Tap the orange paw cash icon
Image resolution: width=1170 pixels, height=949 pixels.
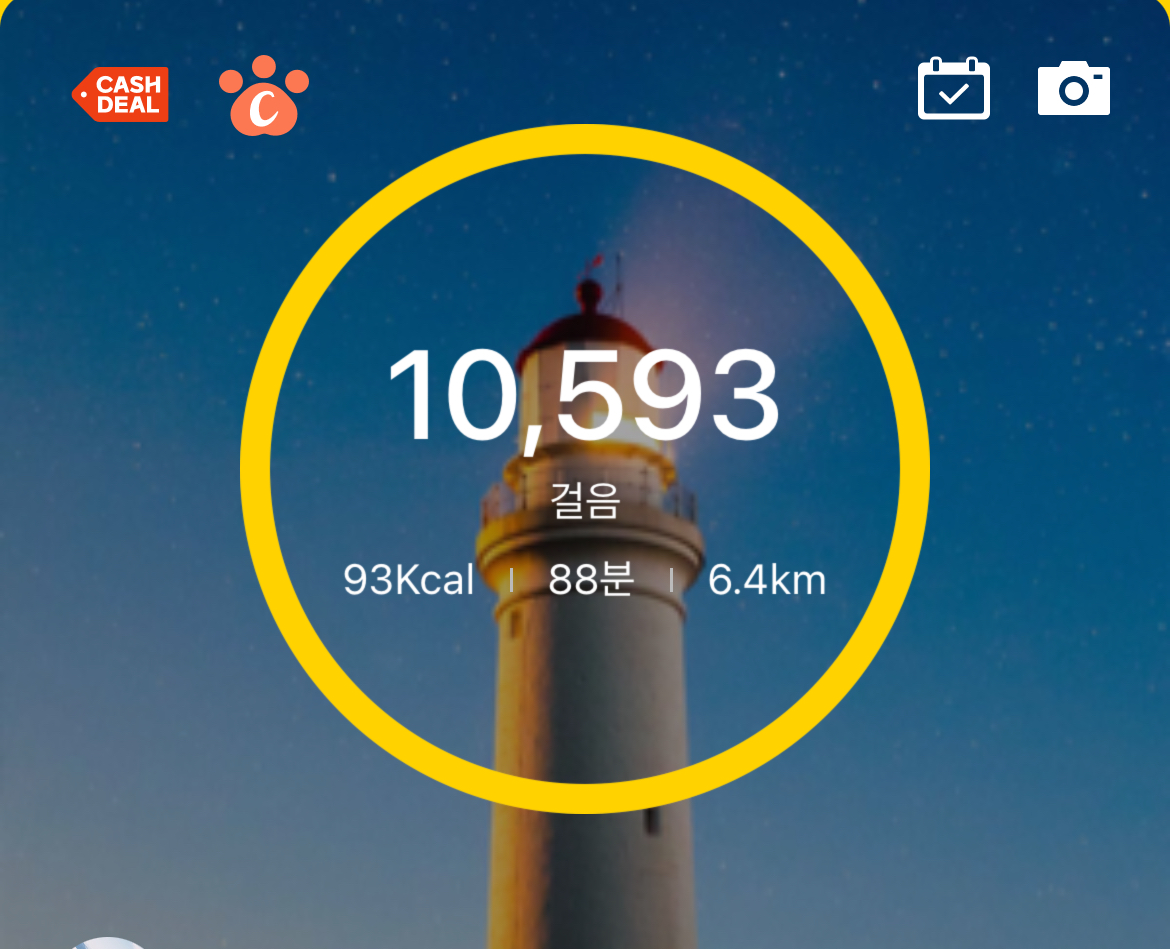(264, 96)
